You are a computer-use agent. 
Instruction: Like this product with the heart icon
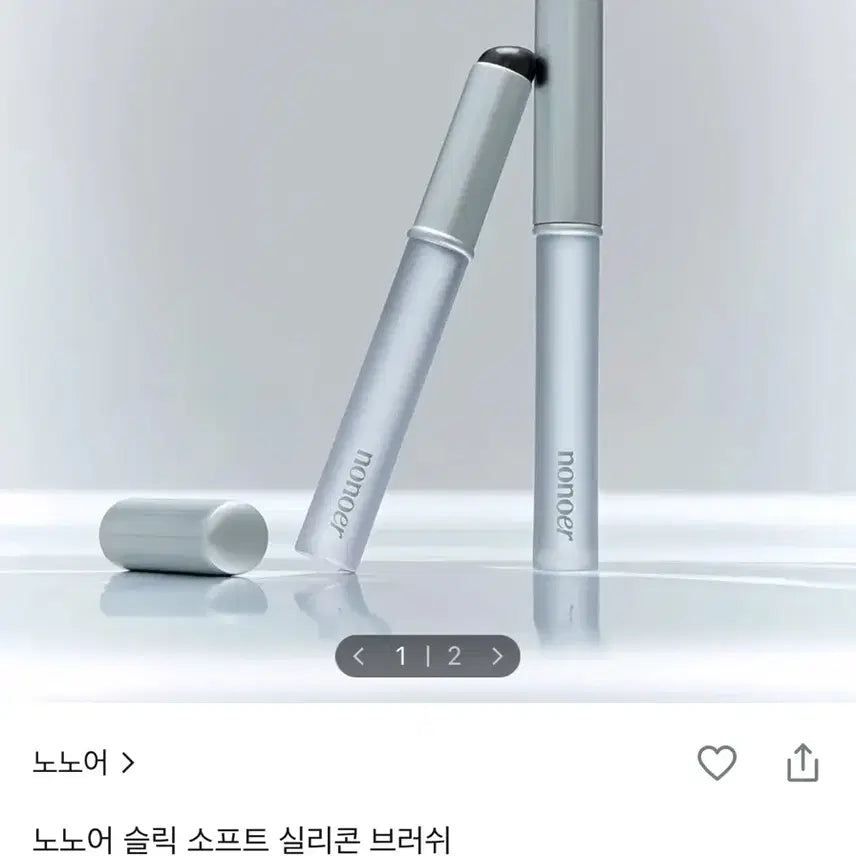click(716, 763)
